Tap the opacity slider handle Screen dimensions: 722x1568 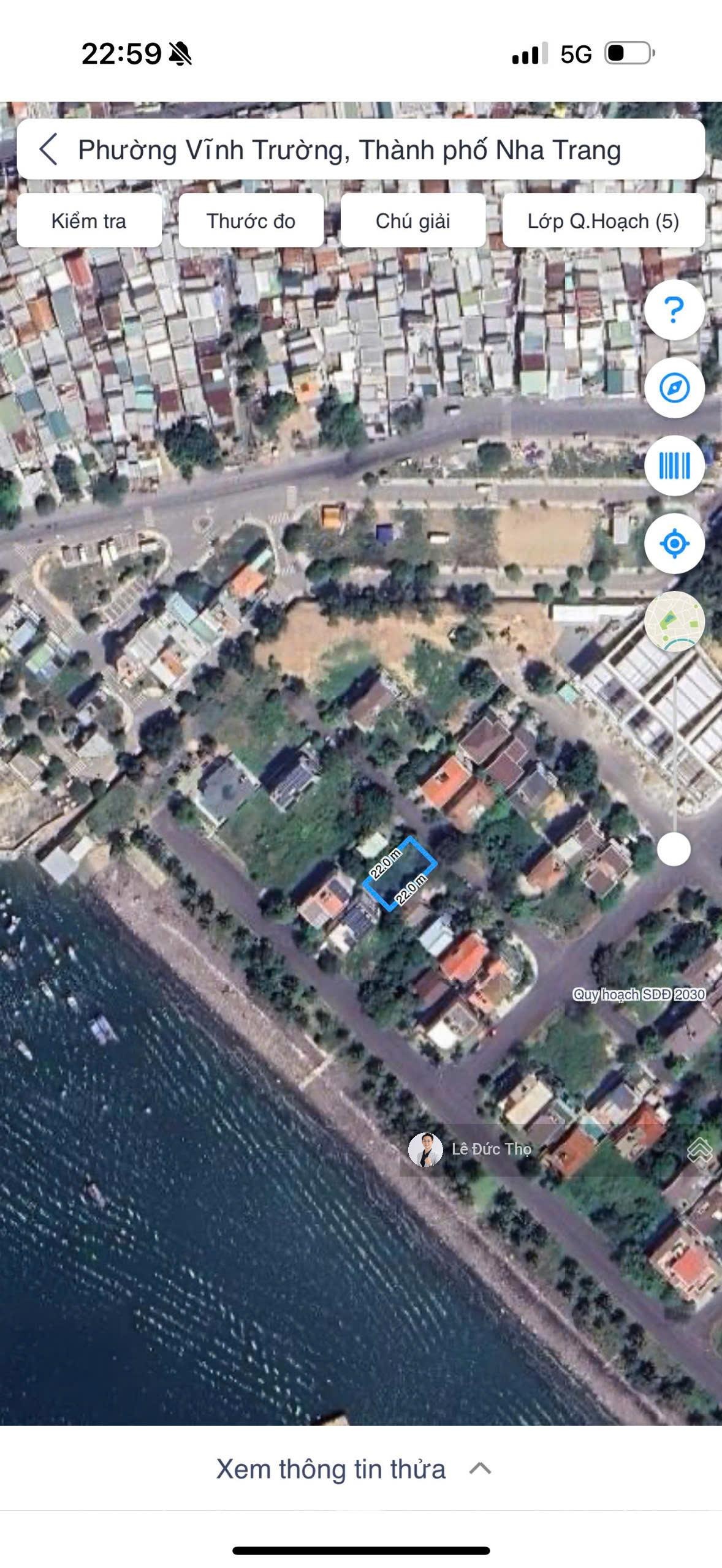coord(674,850)
